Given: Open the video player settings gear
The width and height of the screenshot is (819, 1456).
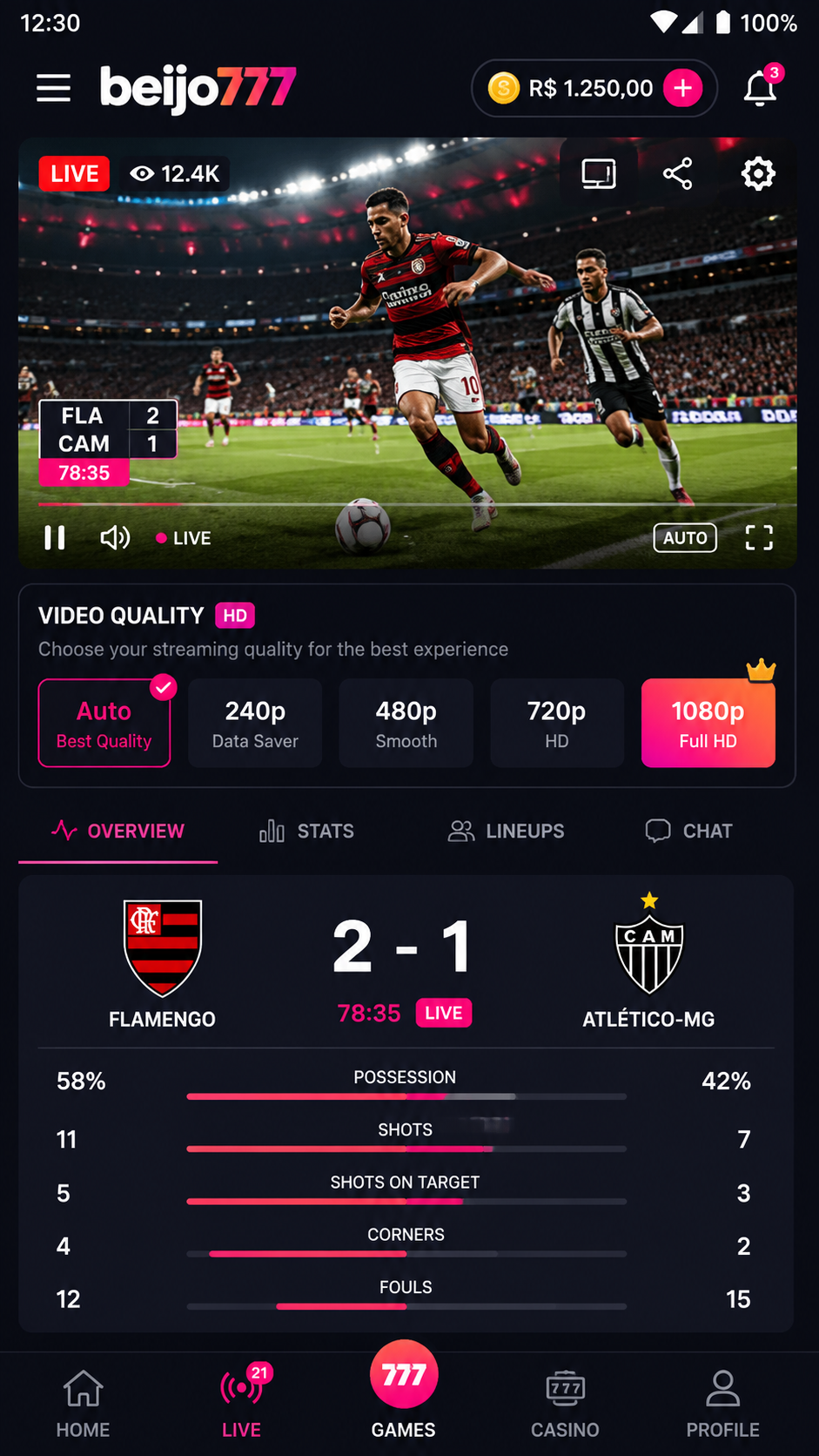Looking at the screenshot, I should pos(758,173).
